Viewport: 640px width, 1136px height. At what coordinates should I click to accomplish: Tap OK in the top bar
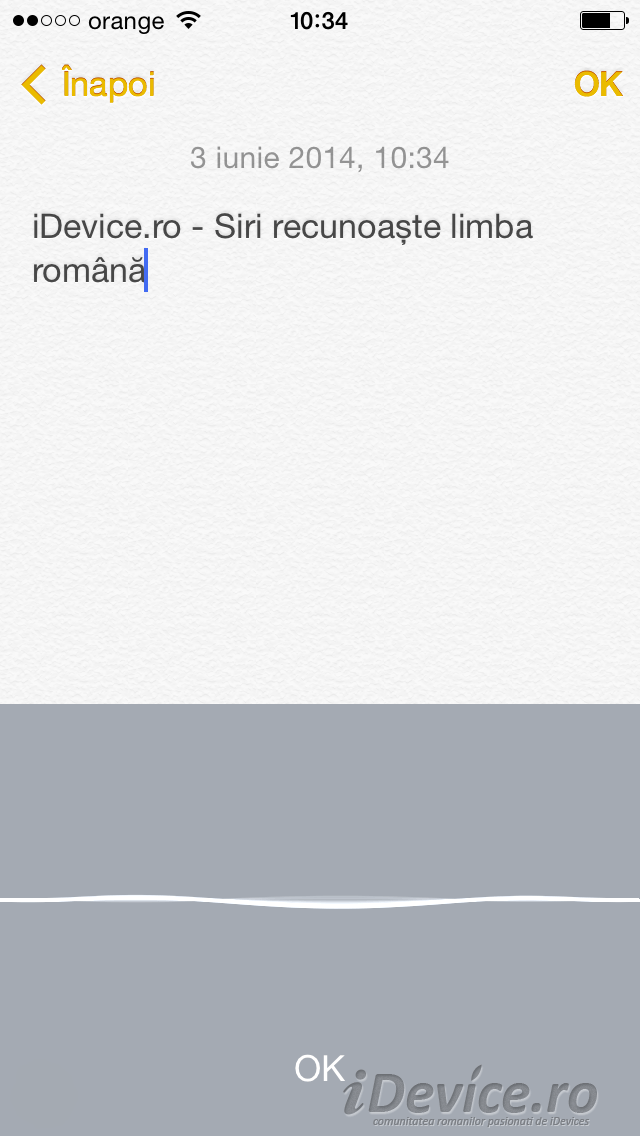pyautogui.click(x=598, y=85)
